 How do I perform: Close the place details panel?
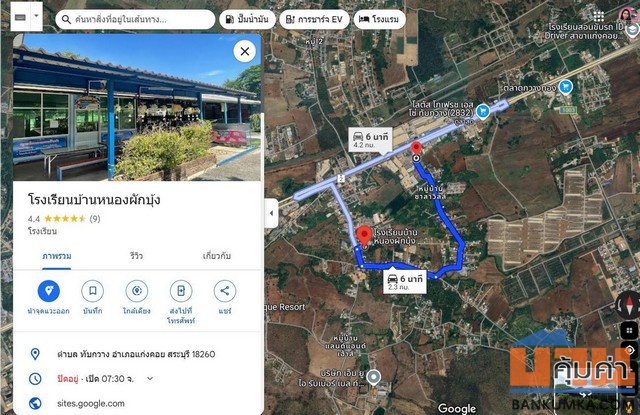click(244, 51)
